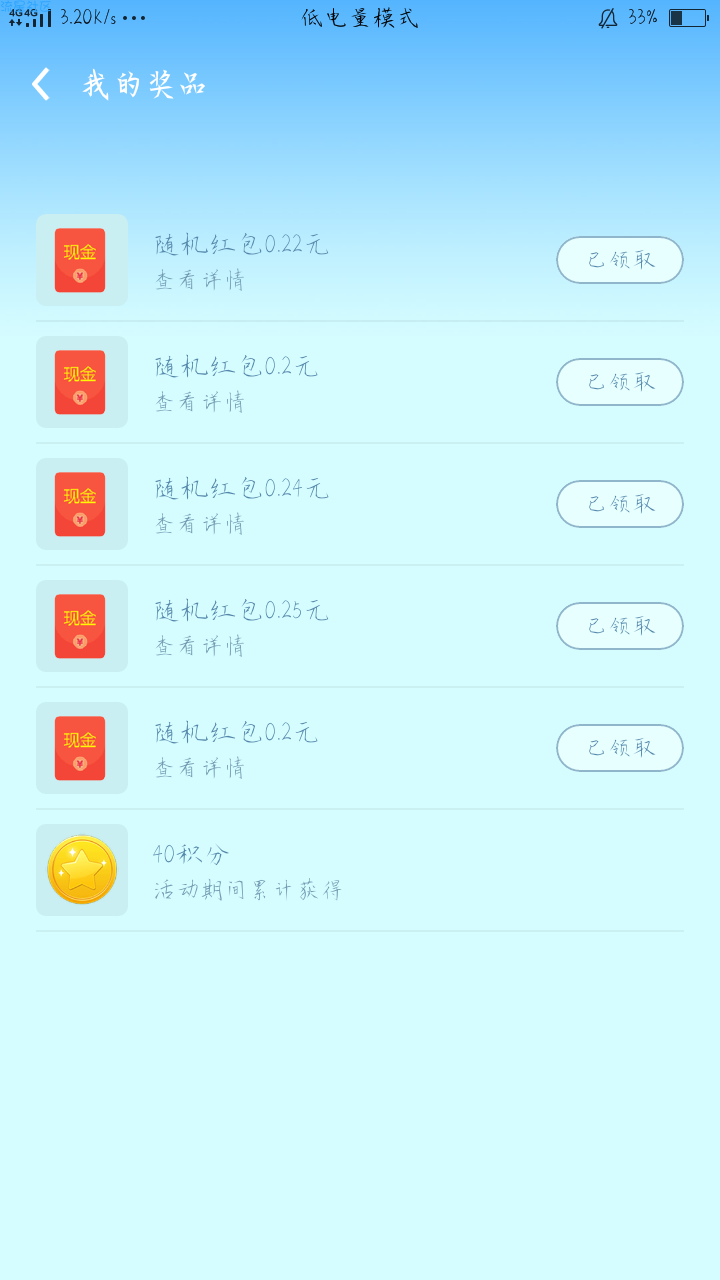720x1280 pixels.
Task: Go back from 我的奖品 page
Action: coord(41,85)
